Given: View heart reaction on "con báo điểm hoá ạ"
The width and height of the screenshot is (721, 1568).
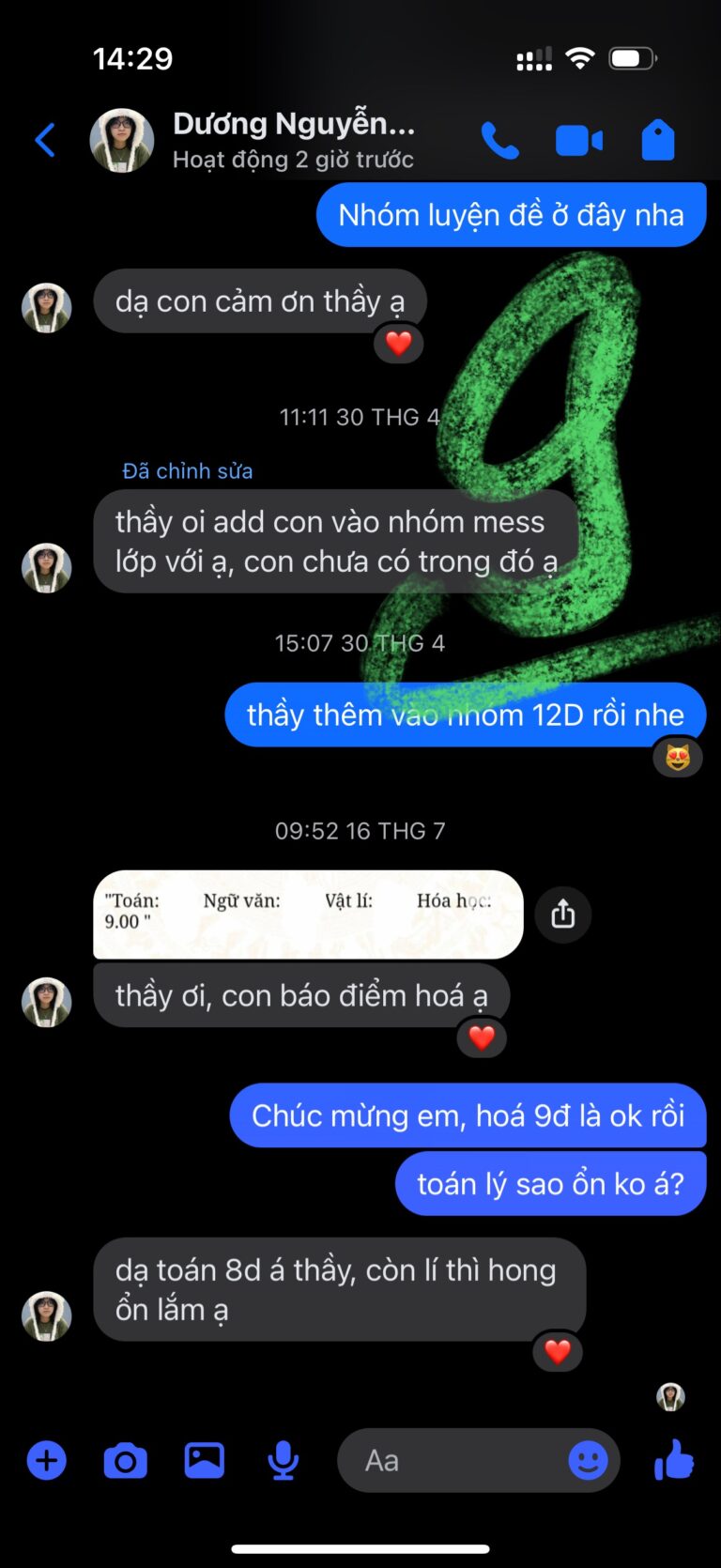Looking at the screenshot, I should point(482,1038).
